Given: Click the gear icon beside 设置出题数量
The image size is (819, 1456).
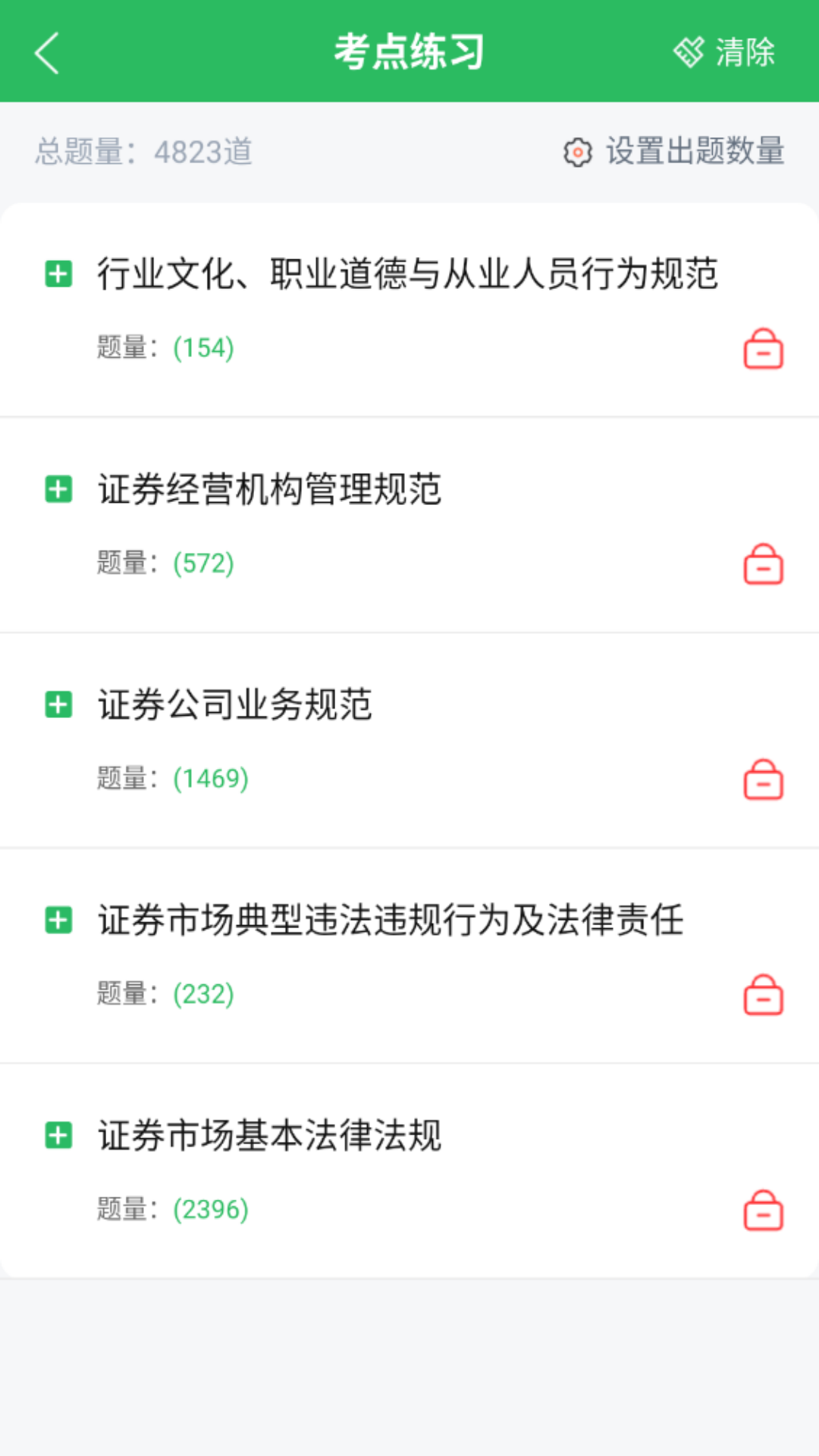Looking at the screenshot, I should tap(579, 152).
